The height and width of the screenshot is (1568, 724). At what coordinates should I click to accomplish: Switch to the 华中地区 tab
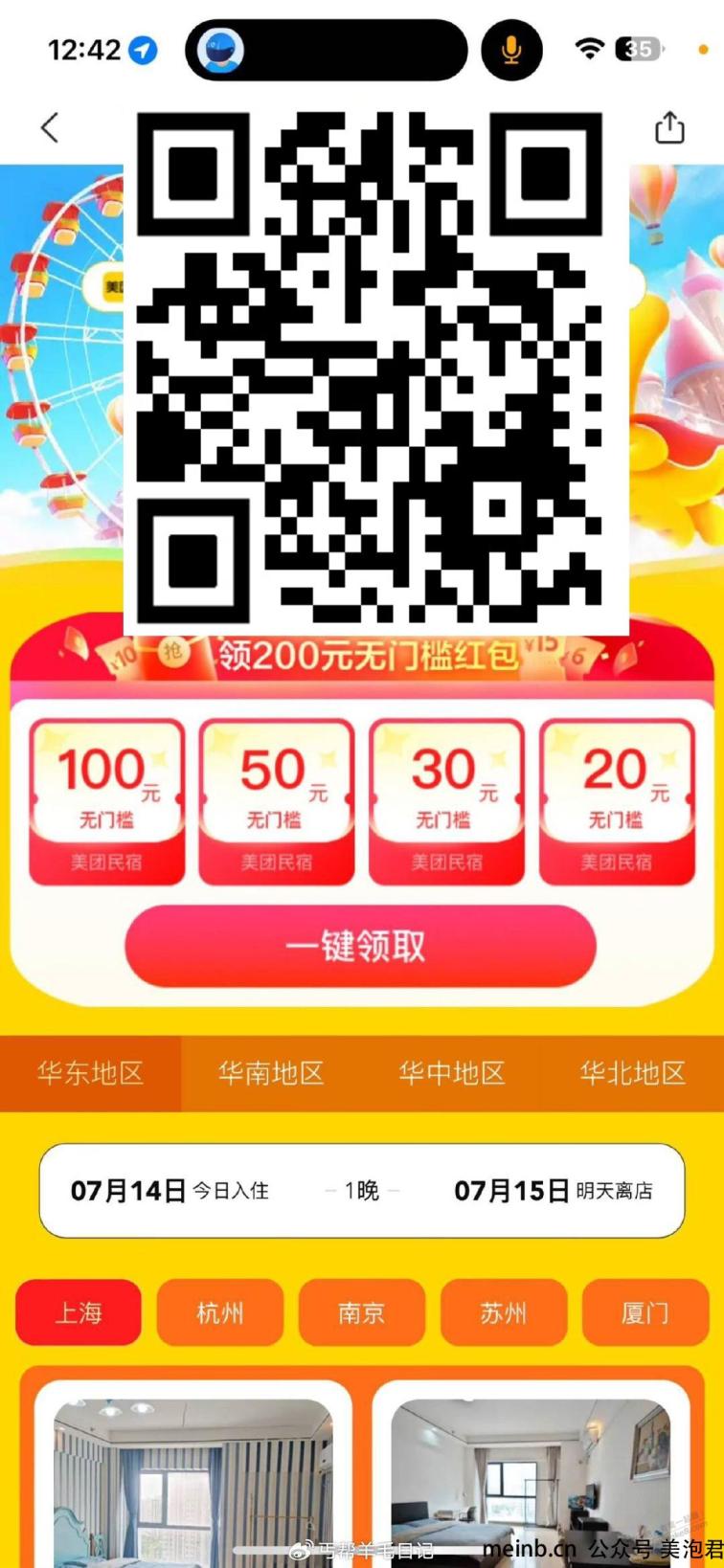tap(451, 1073)
